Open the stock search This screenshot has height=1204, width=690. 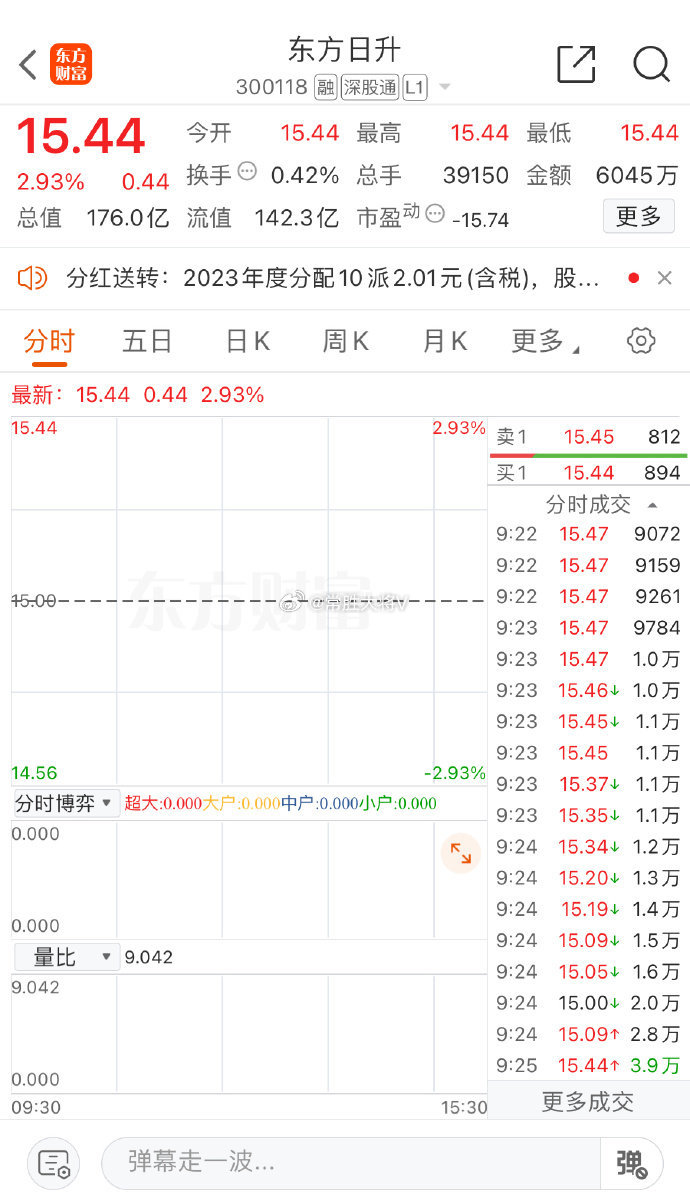(x=651, y=65)
